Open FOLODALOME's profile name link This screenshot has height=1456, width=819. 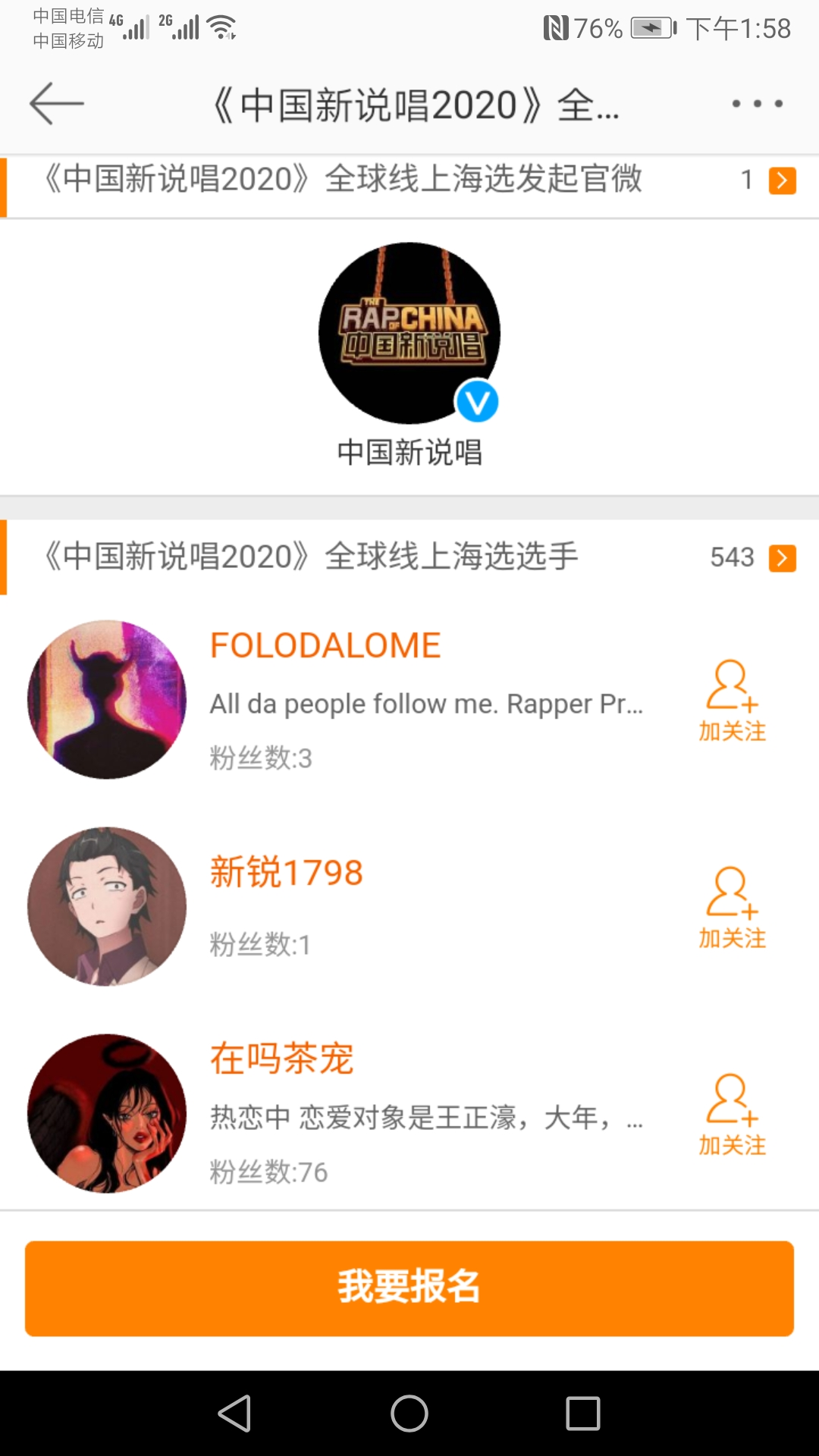(x=325, y=645)
